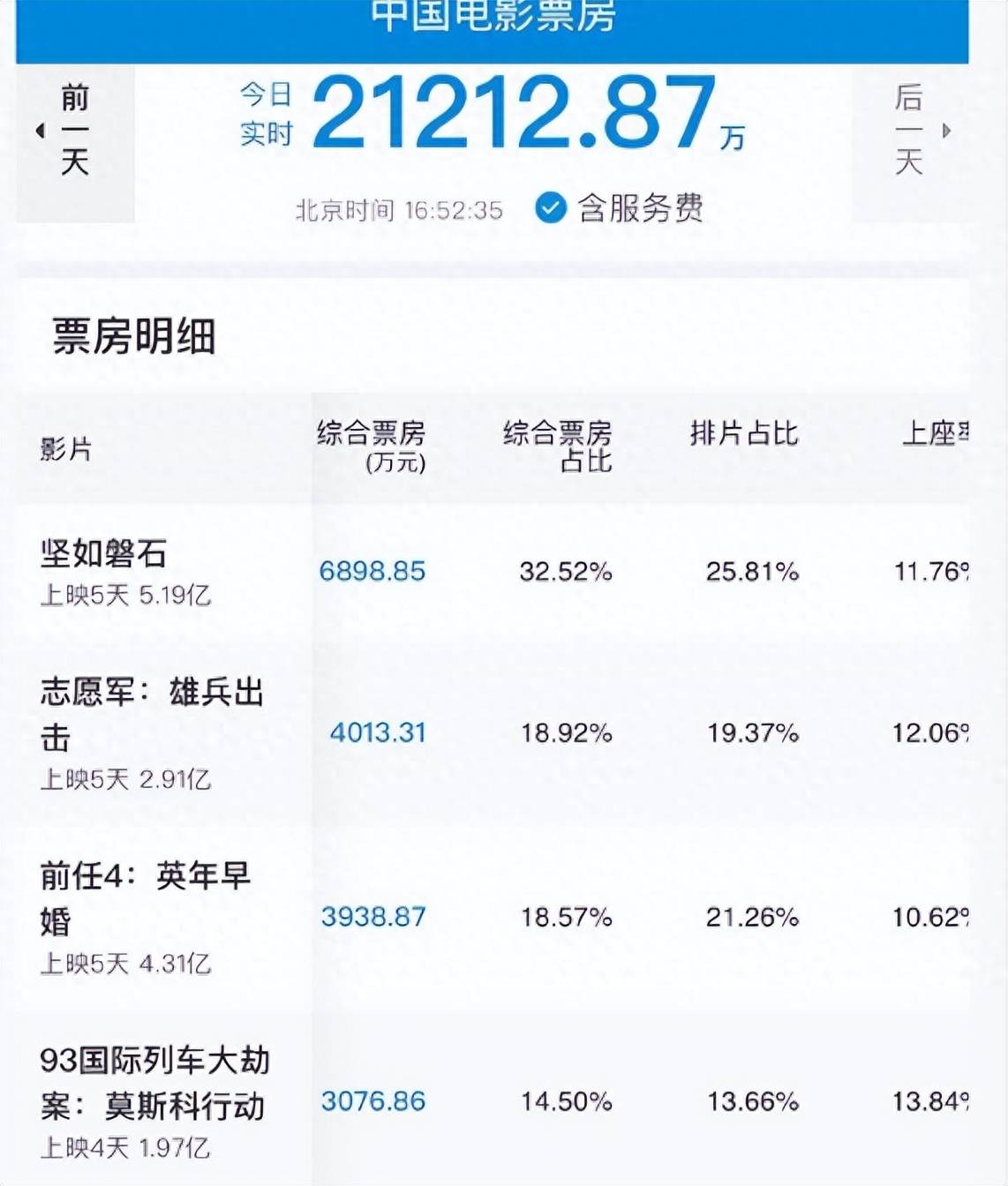The height and width of the screenshot is (1186, 1008).
Task: Go to the next day (后一天)
Action: (910, 131)
